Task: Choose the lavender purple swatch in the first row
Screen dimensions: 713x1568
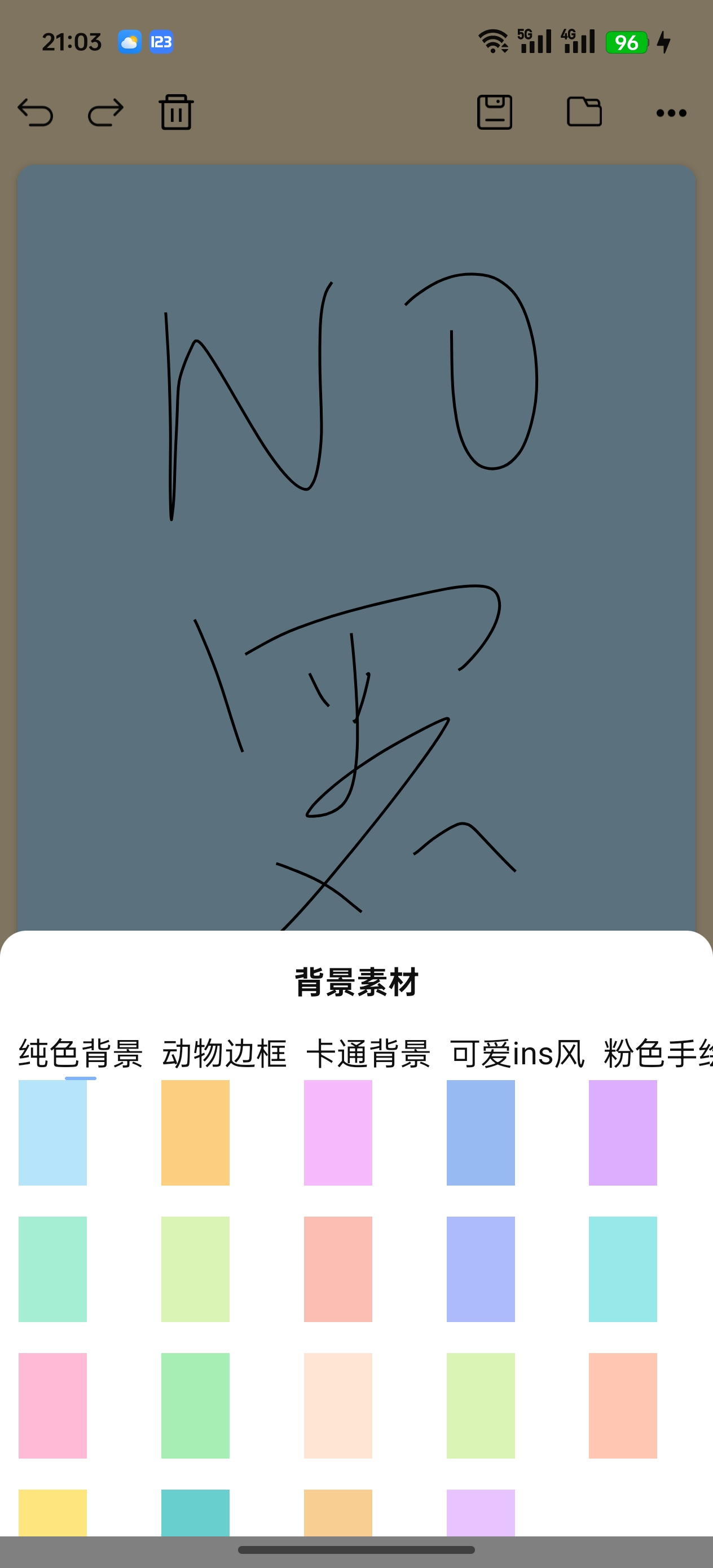Action: pyautogui.click(x=623, y=1133)
